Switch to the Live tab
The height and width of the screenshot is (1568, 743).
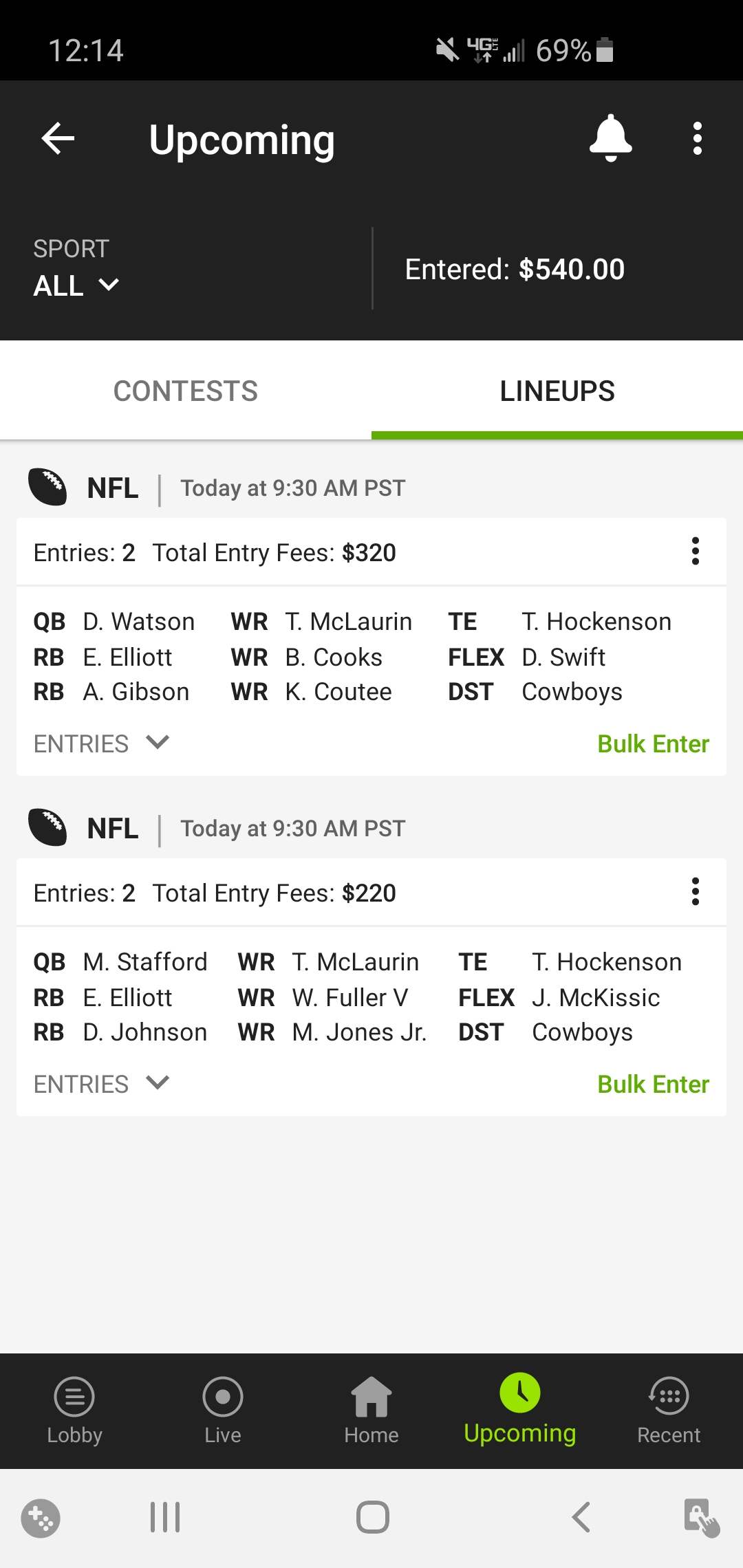click(x=223, y=1411)
